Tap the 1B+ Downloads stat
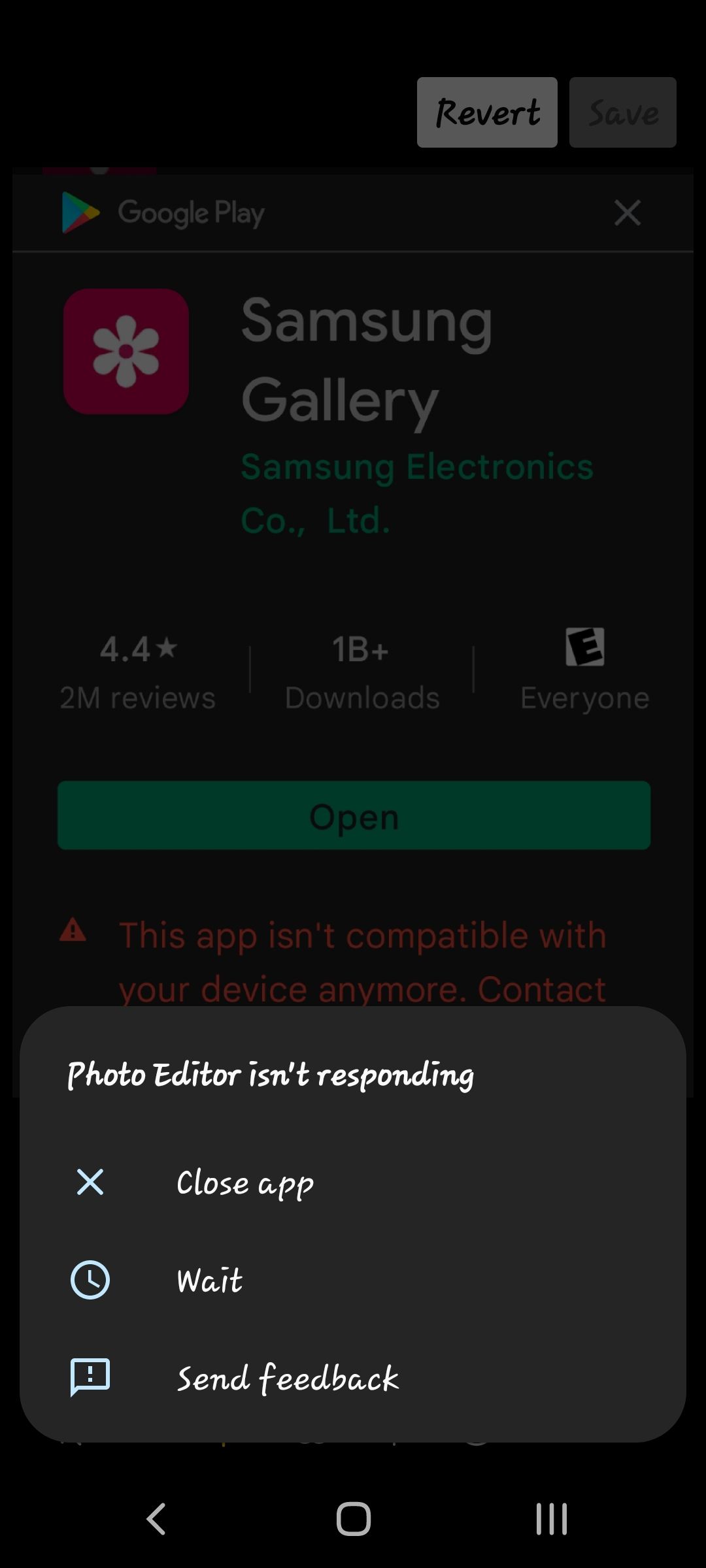 [361, 673]
